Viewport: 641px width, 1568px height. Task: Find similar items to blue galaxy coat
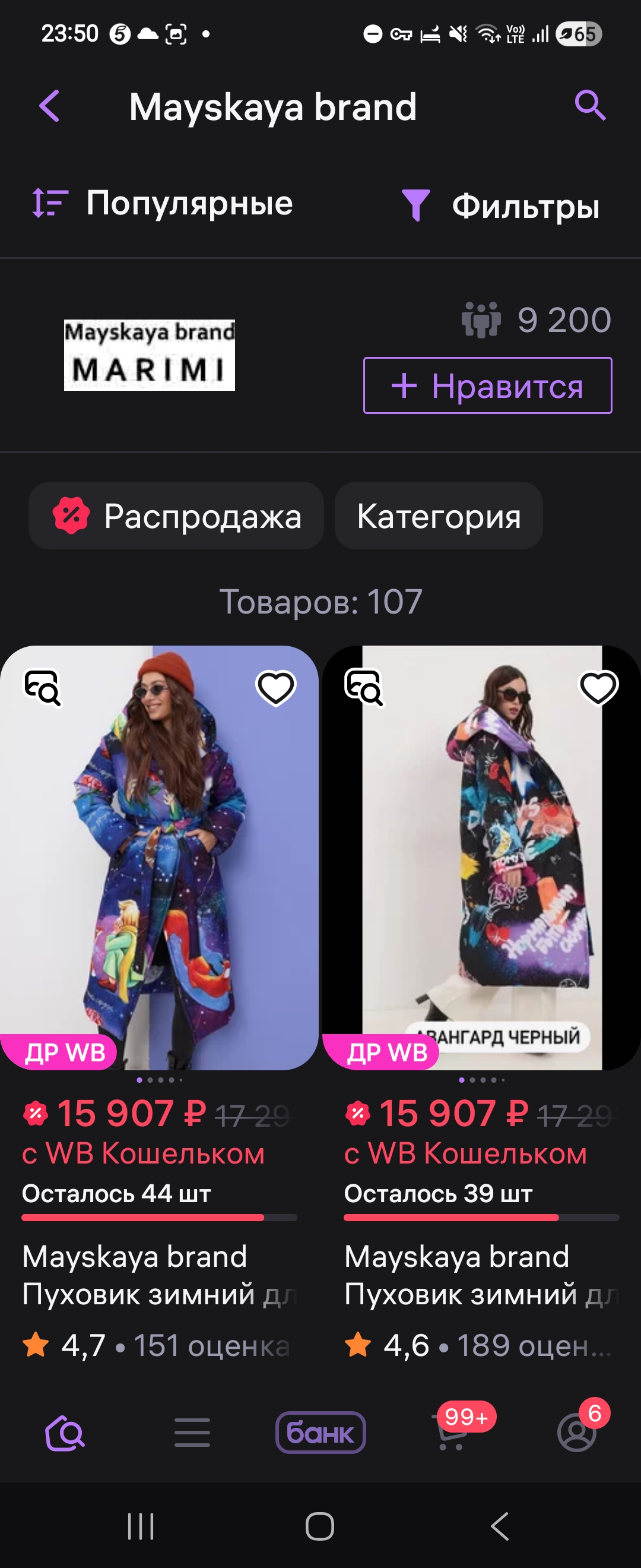pyautogui.click(x=42, y=688)
